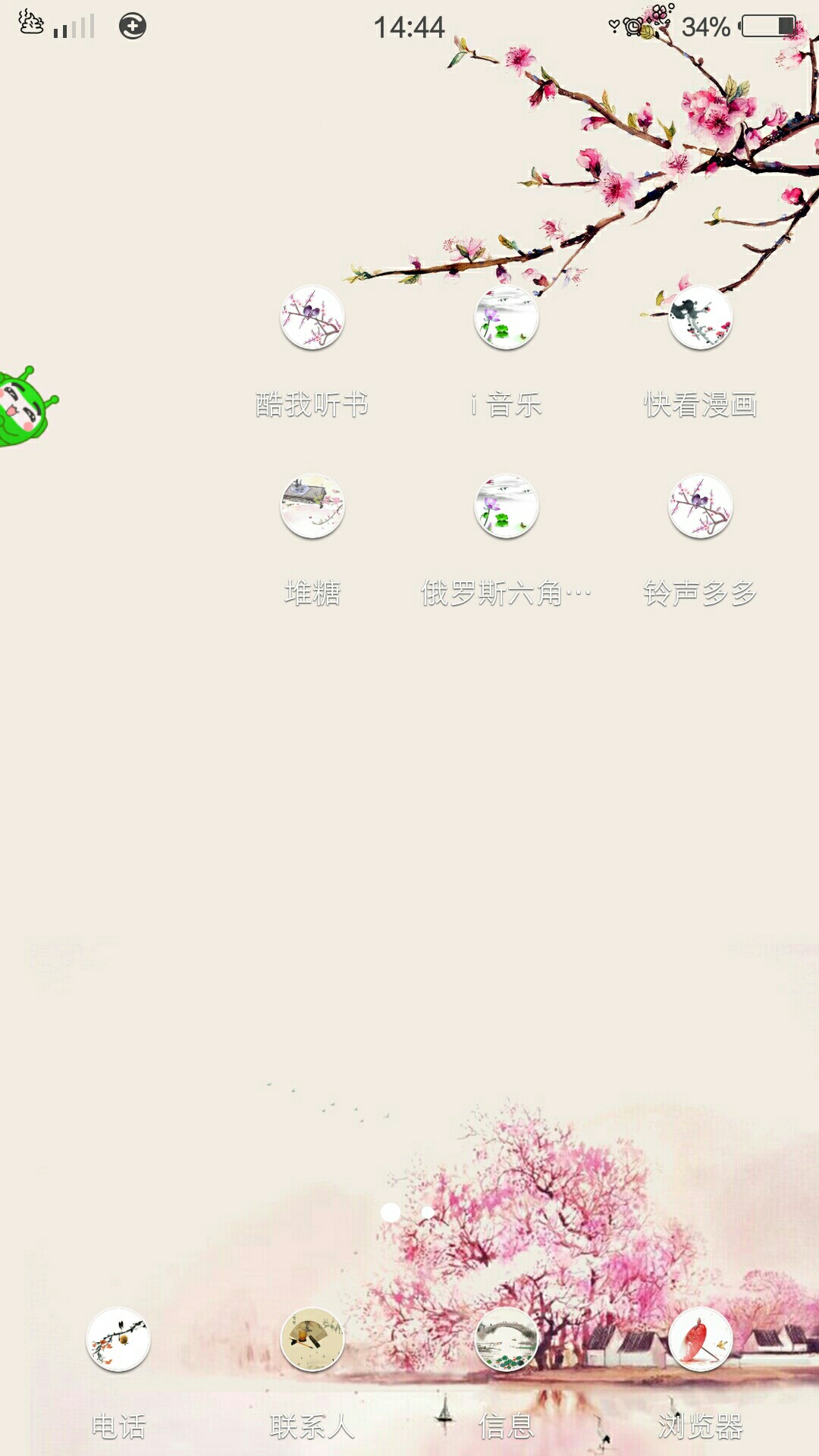819x1456 pixels.
Task: Switch to the second home page dot
Action: [428, 1213]
